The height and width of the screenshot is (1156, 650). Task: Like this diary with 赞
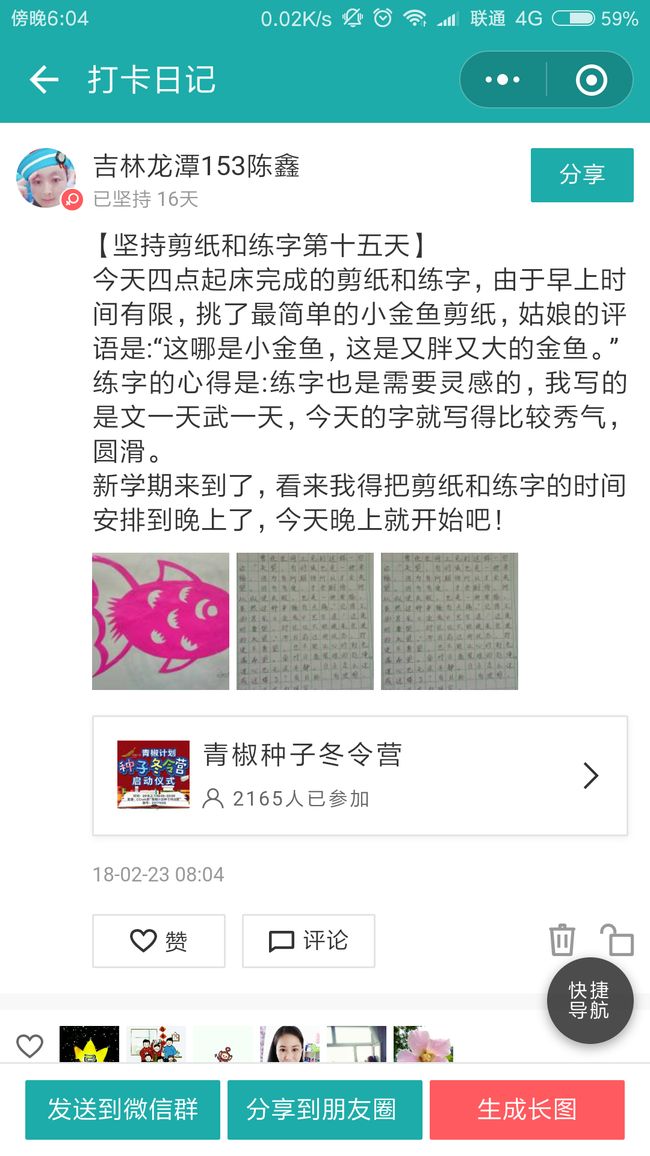[158, 941]
